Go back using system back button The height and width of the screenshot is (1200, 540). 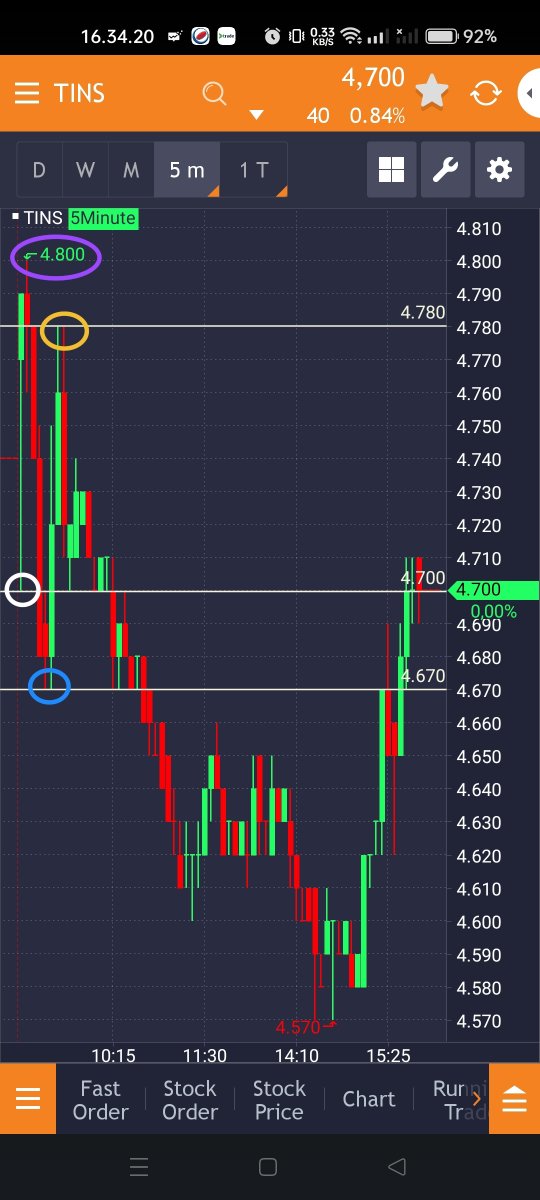(396, 1167)
